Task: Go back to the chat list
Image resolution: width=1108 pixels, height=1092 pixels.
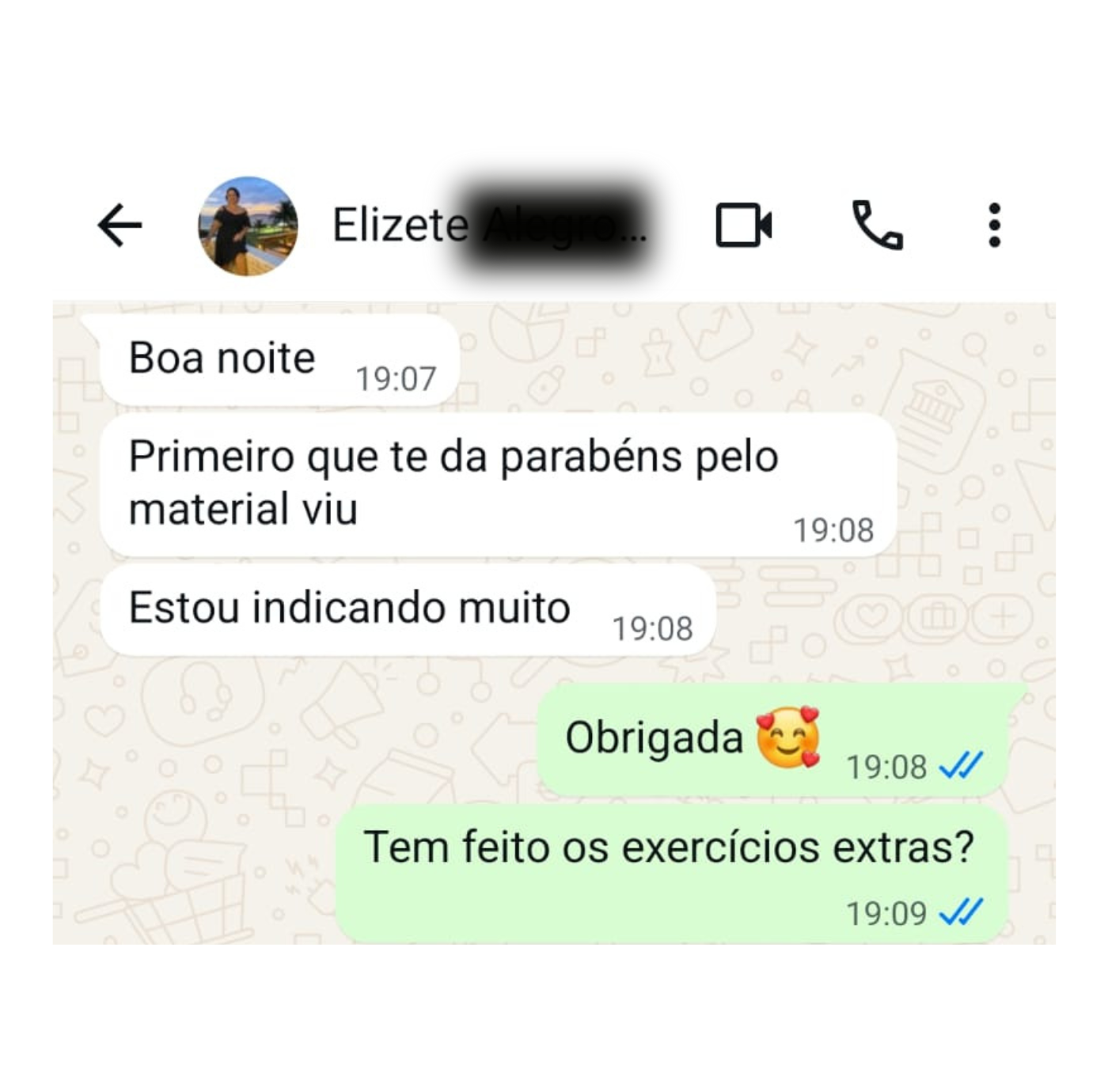Action: (x=120, y=226)
